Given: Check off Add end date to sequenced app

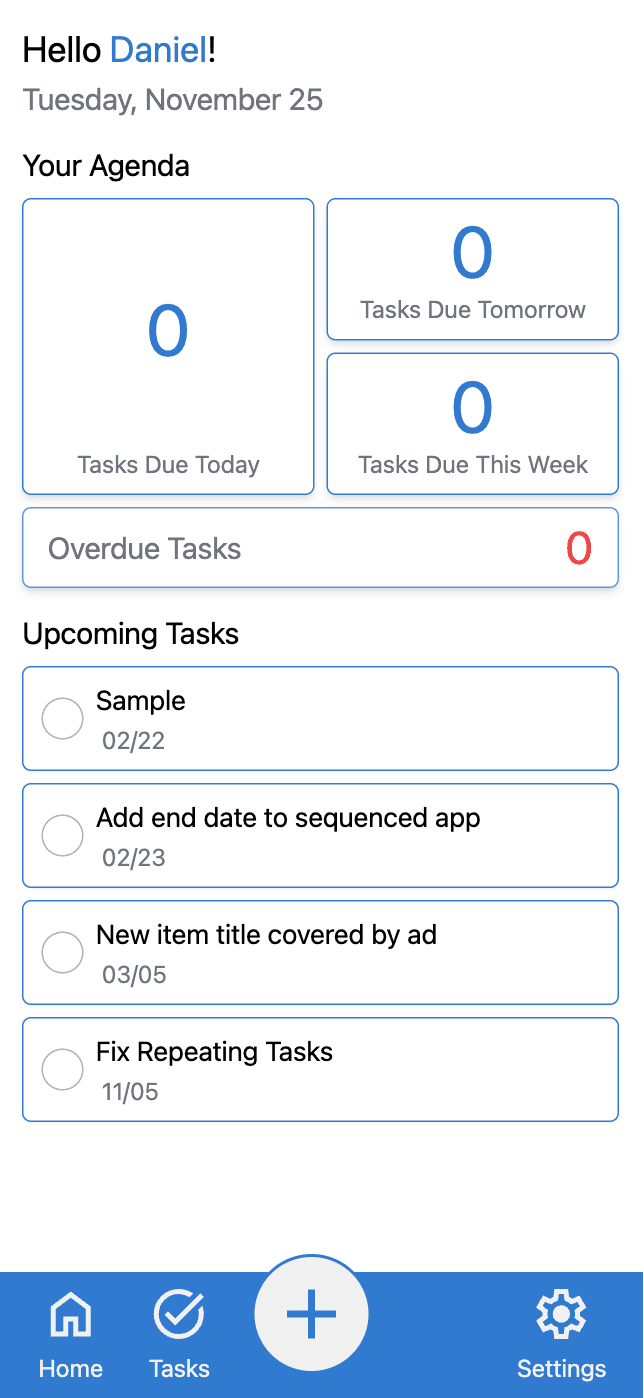Looking at the screenshot, I should click(62, 836).
